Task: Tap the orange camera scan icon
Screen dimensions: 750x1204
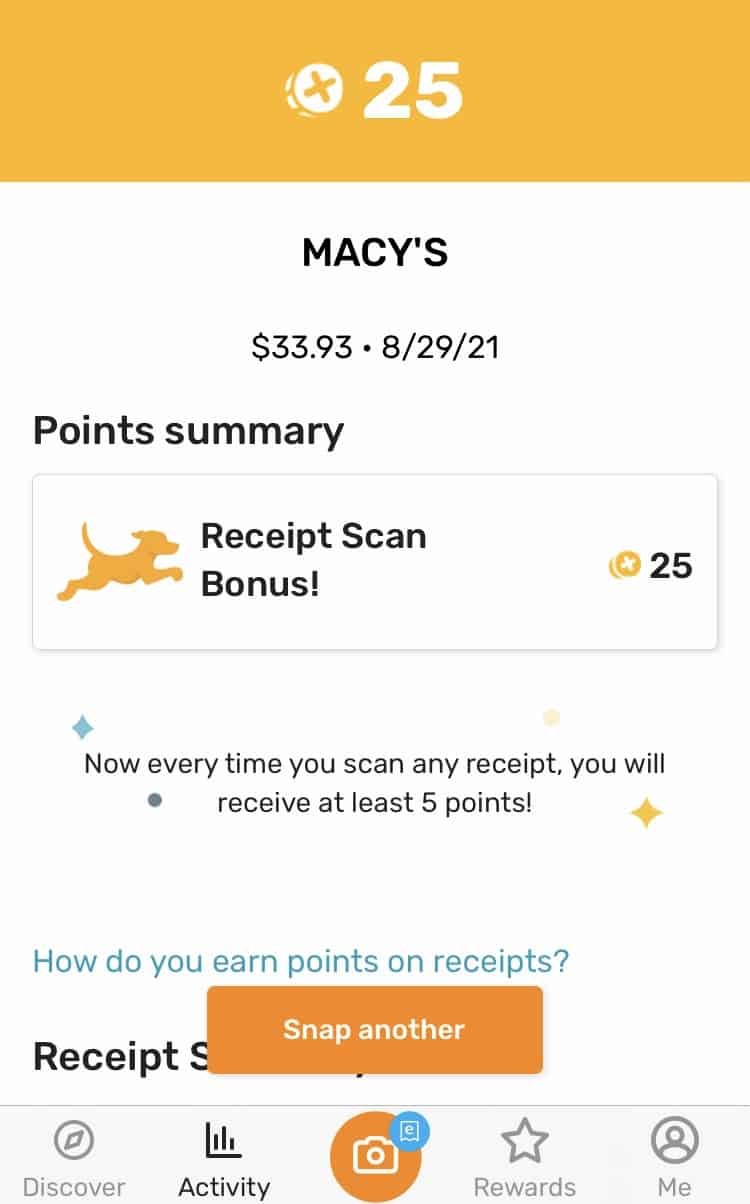Action: (375, 1154)
